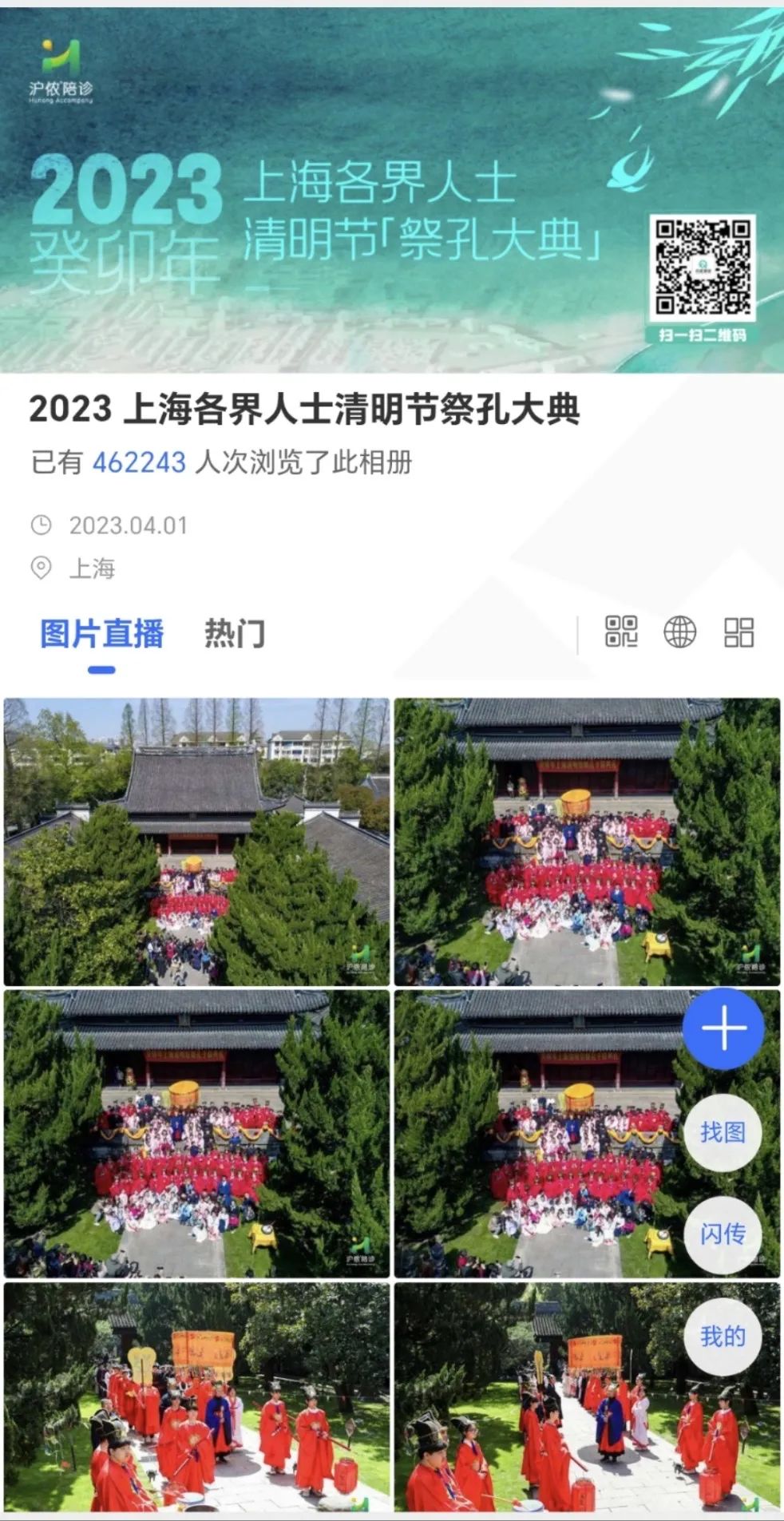The height and width of the screenshot is (1521, 784).
Task: Click the 462243 view count link
Action: click(140, 461)
